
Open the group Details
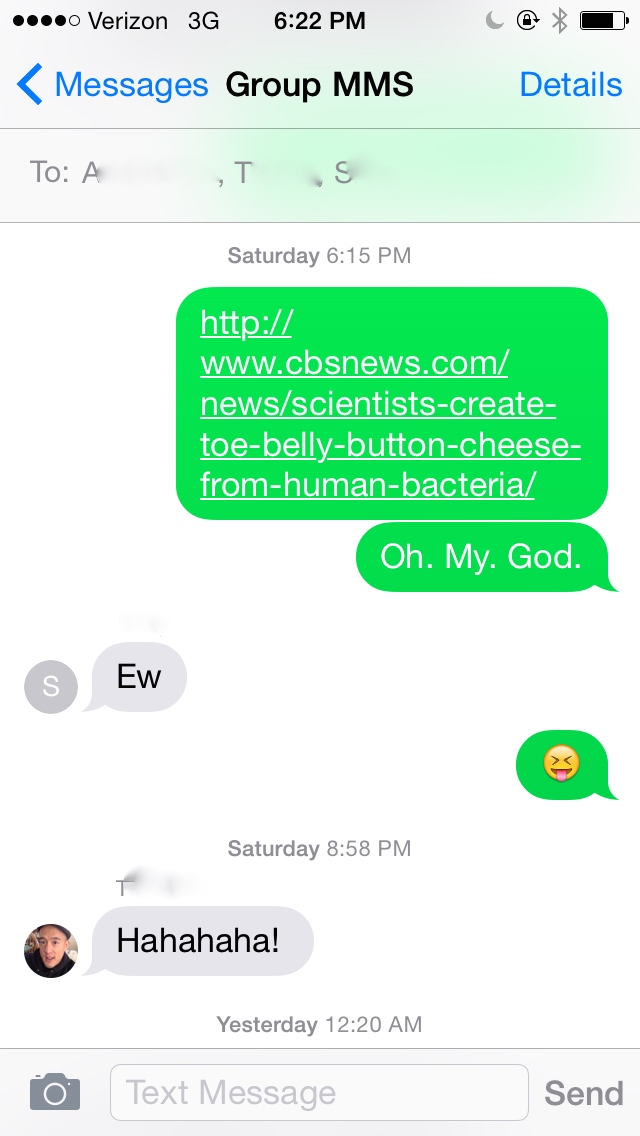[x=570, y=85]
